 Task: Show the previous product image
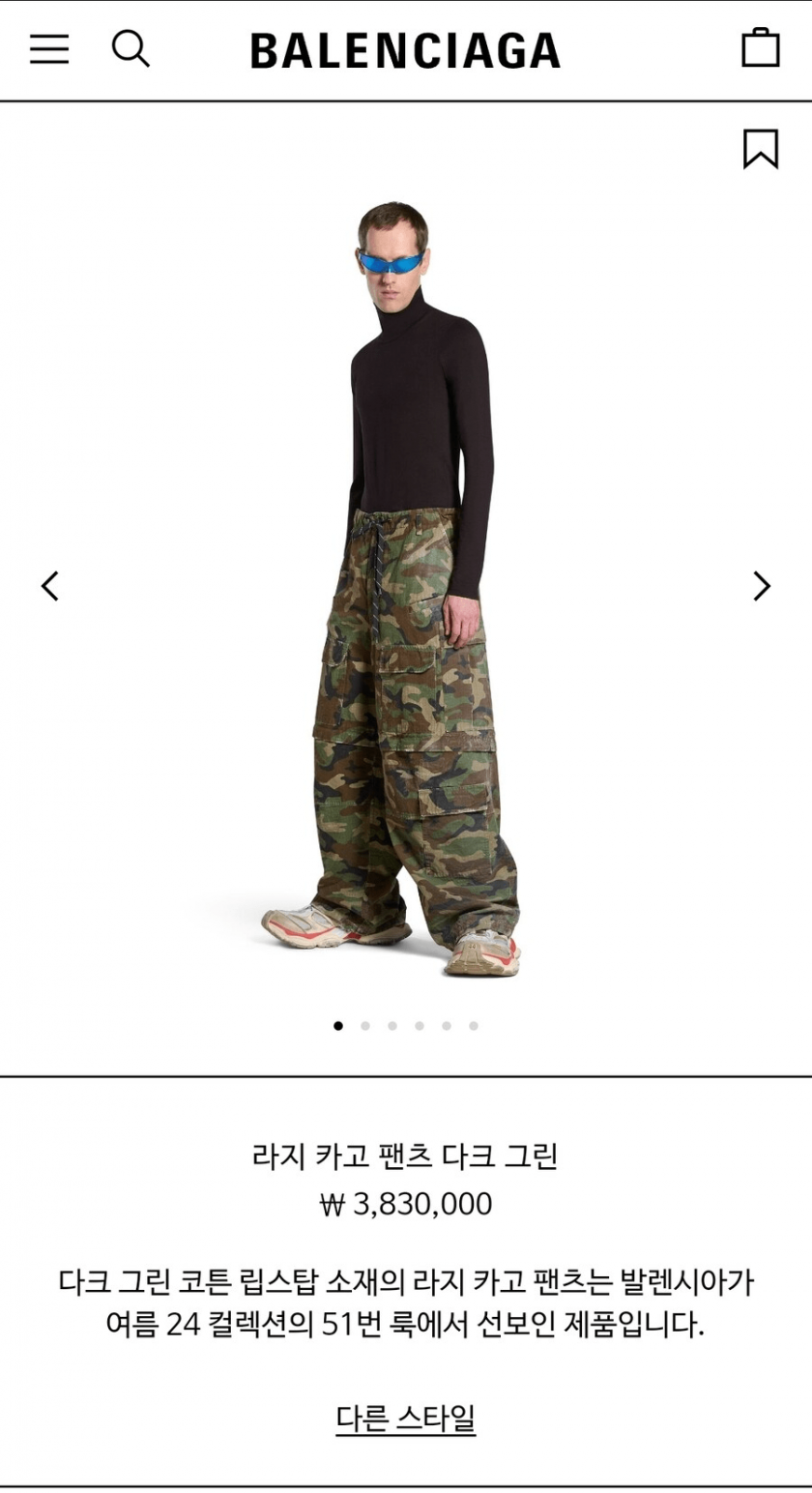50,585
